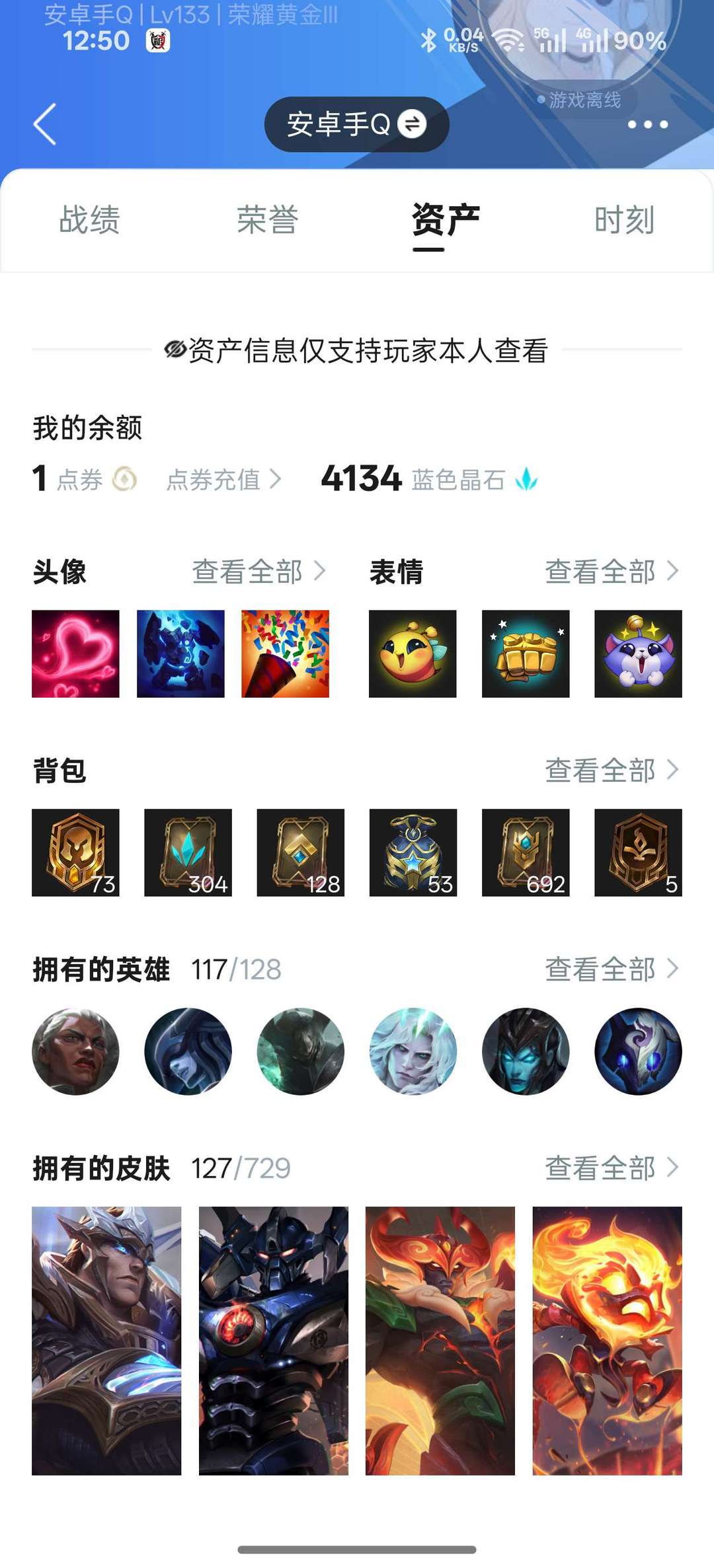Open the backpack item with count 692
The height and width of the screenshot is (1568, 714).
tap(526, 852)
